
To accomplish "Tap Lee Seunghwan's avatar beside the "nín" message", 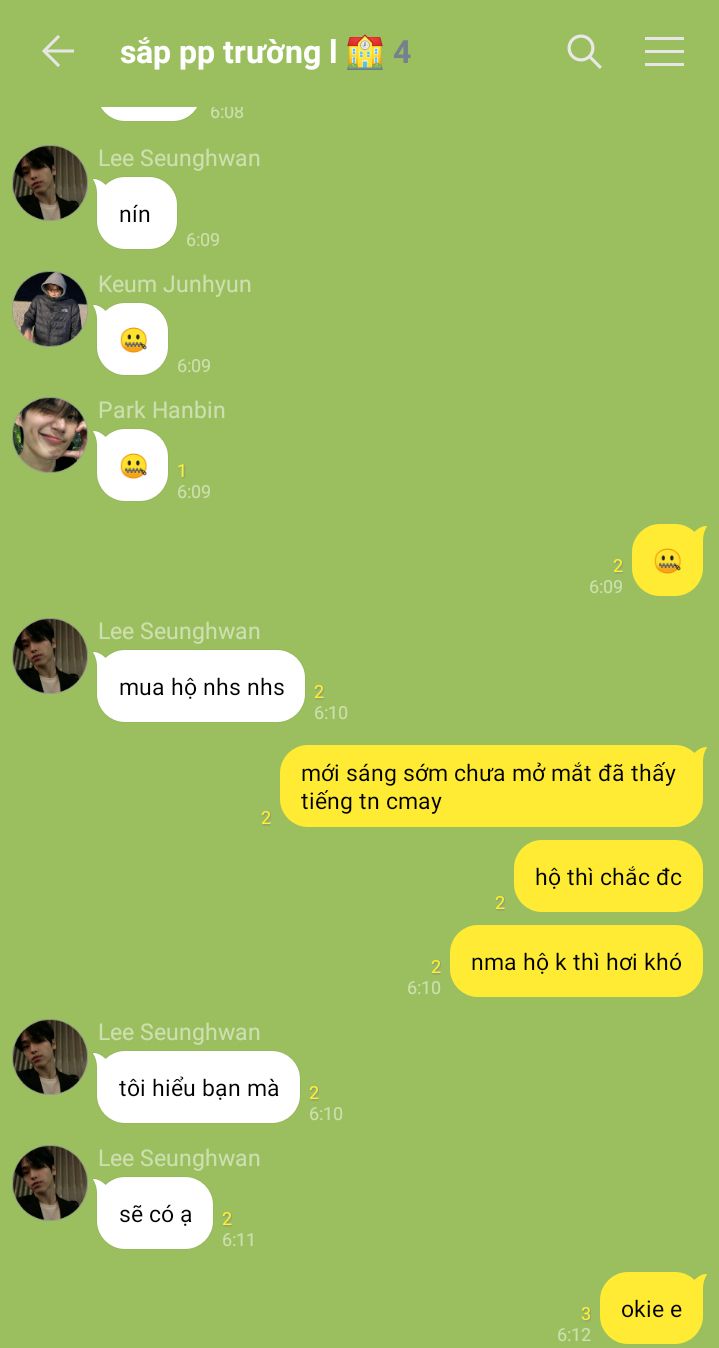I will click(x=50, y=183).
